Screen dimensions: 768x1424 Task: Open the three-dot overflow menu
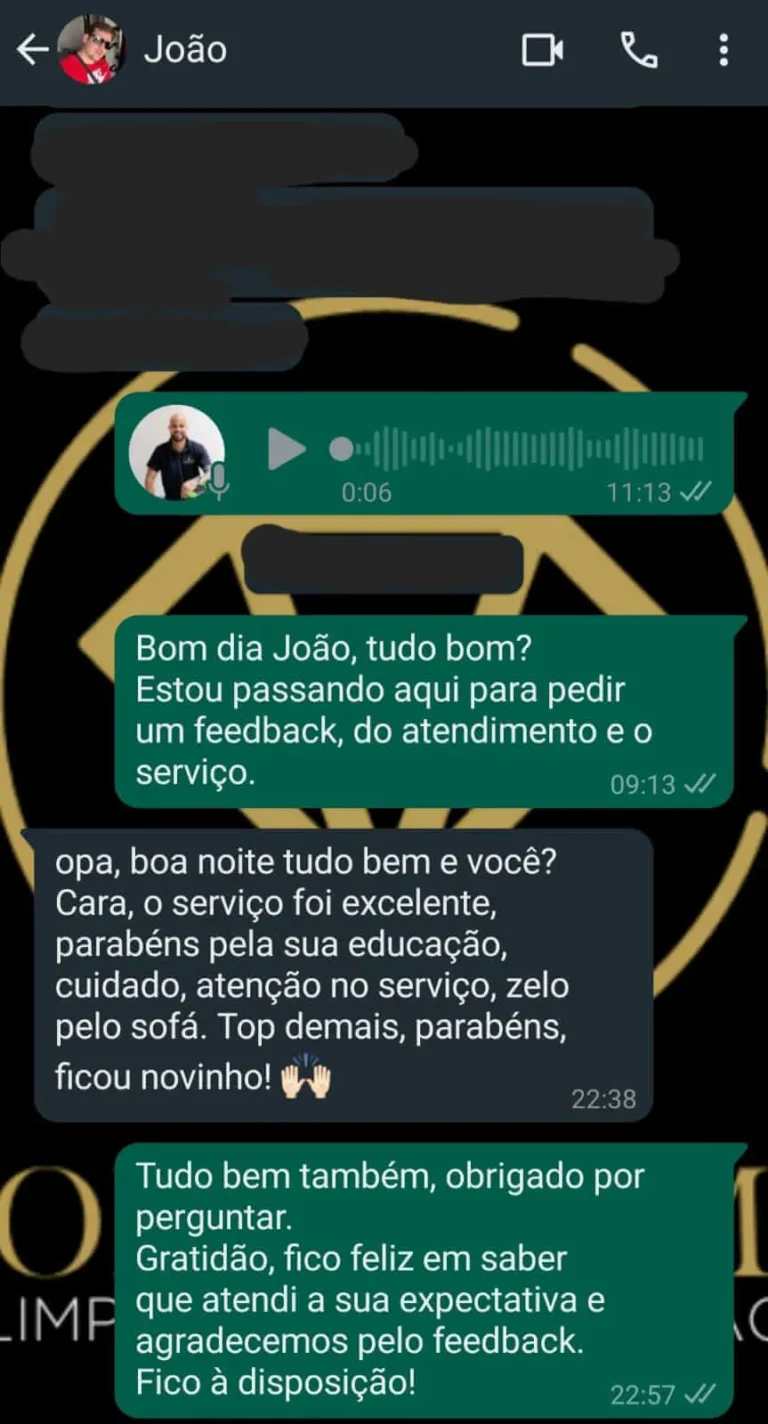[x=723, y=49]
